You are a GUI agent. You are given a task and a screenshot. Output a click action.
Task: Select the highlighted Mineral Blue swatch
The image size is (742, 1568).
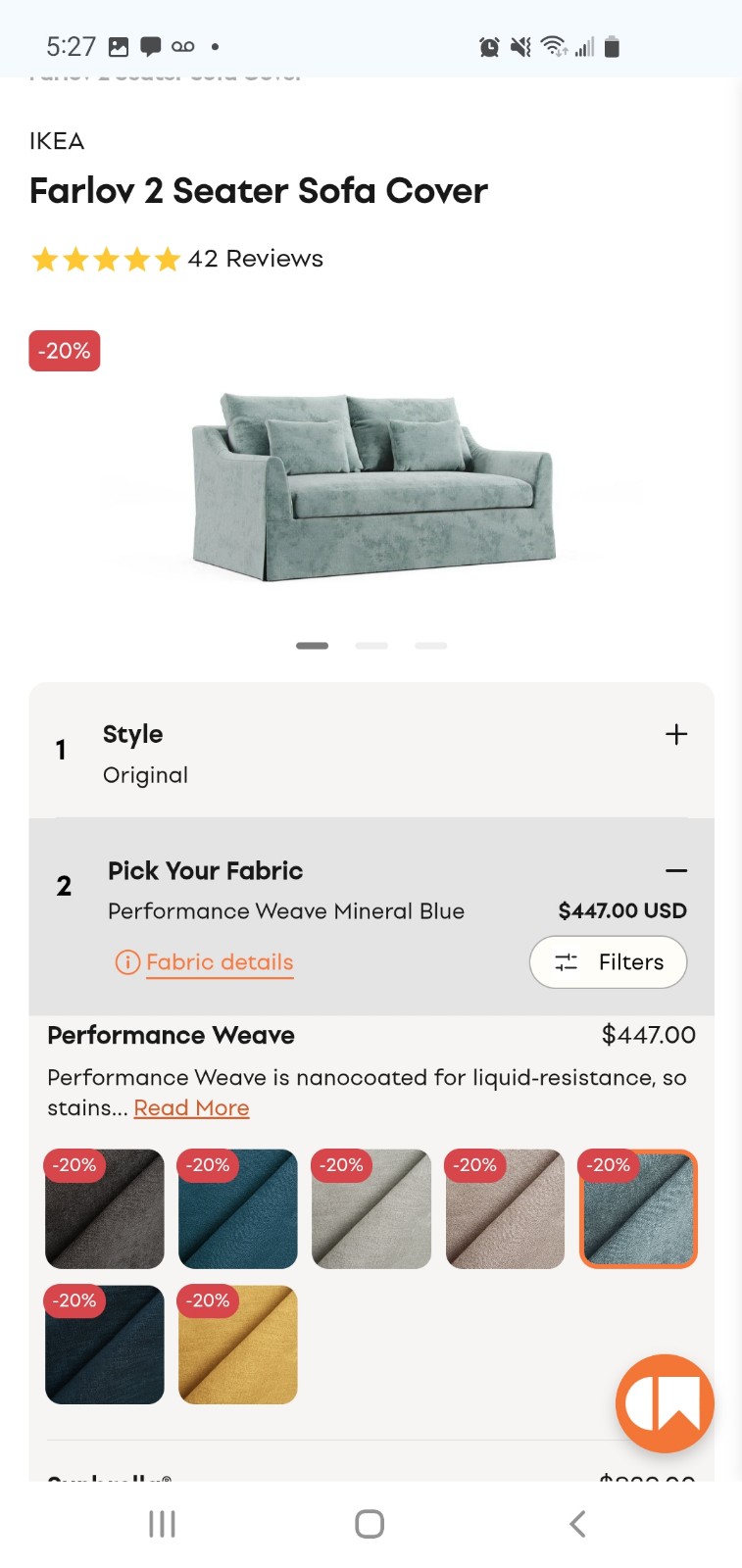click(638, 1209)
